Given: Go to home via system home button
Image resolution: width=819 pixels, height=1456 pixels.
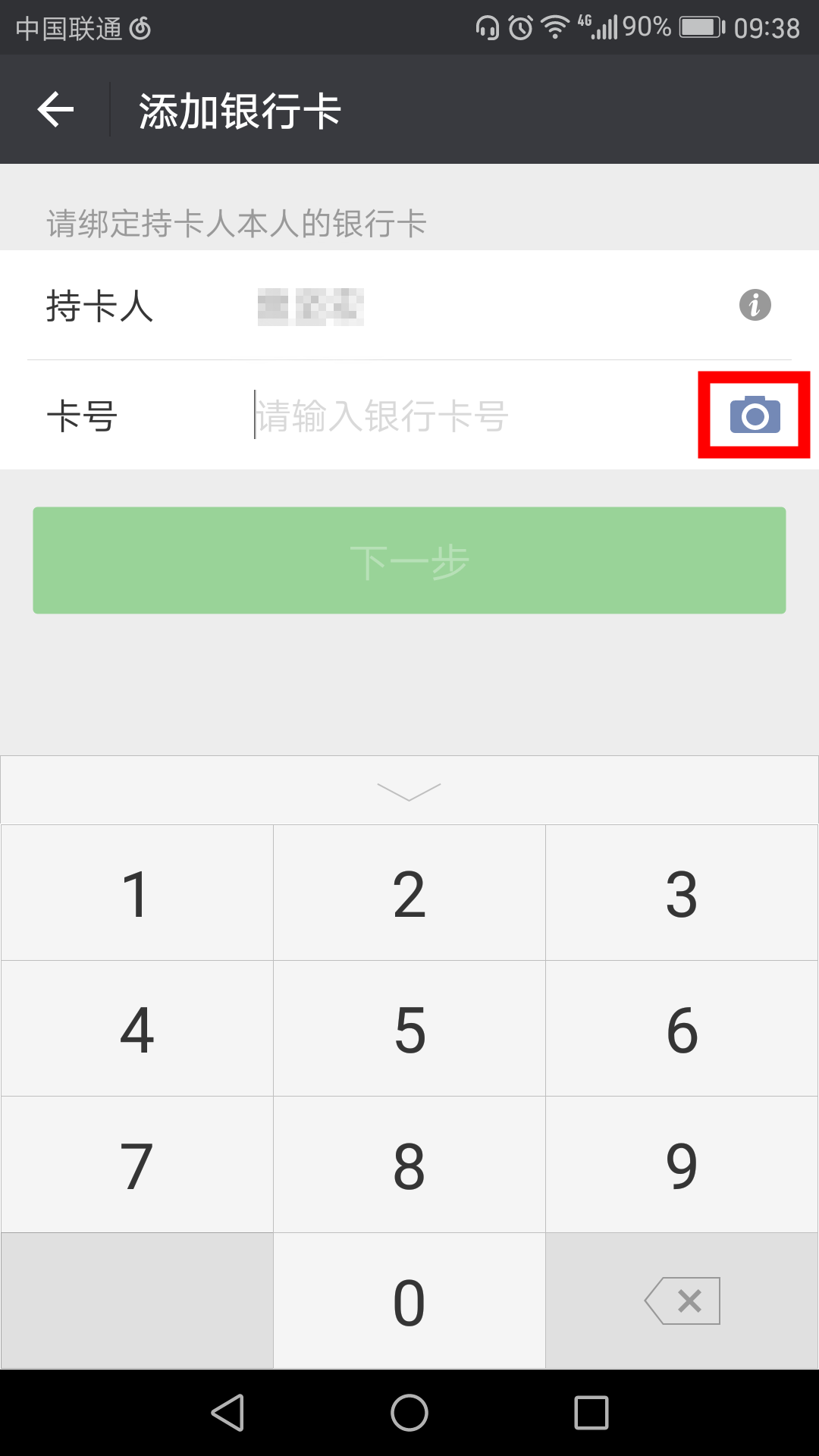Looking at the screenshot, I should pos(409,1413).
